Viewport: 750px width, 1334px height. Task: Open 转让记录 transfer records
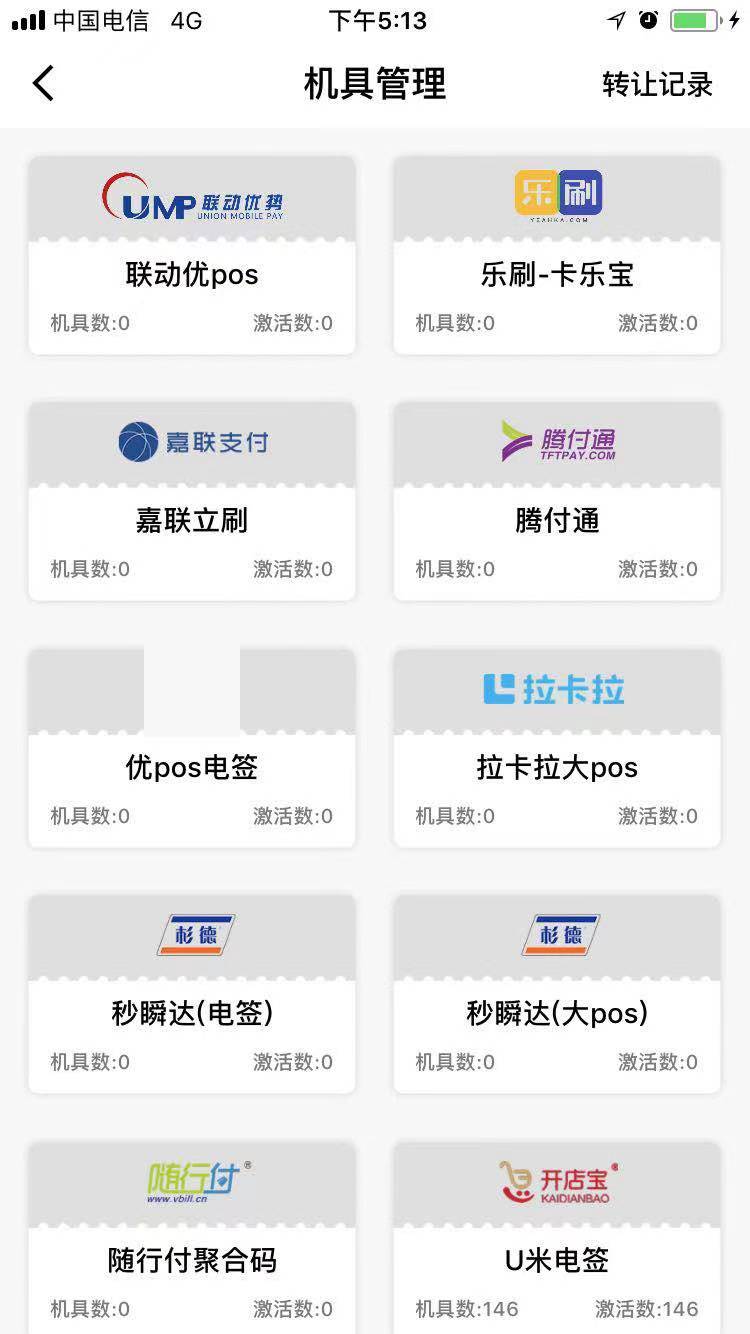click(x=657, y=84)
